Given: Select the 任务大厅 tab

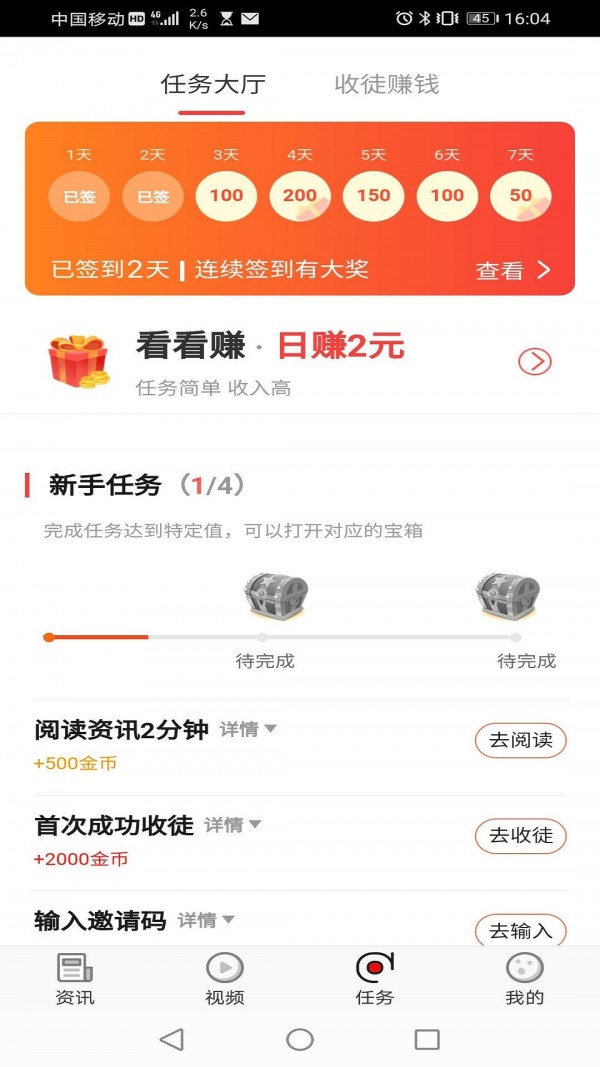Looking at the screenshot, I should [x=213, y=84].
